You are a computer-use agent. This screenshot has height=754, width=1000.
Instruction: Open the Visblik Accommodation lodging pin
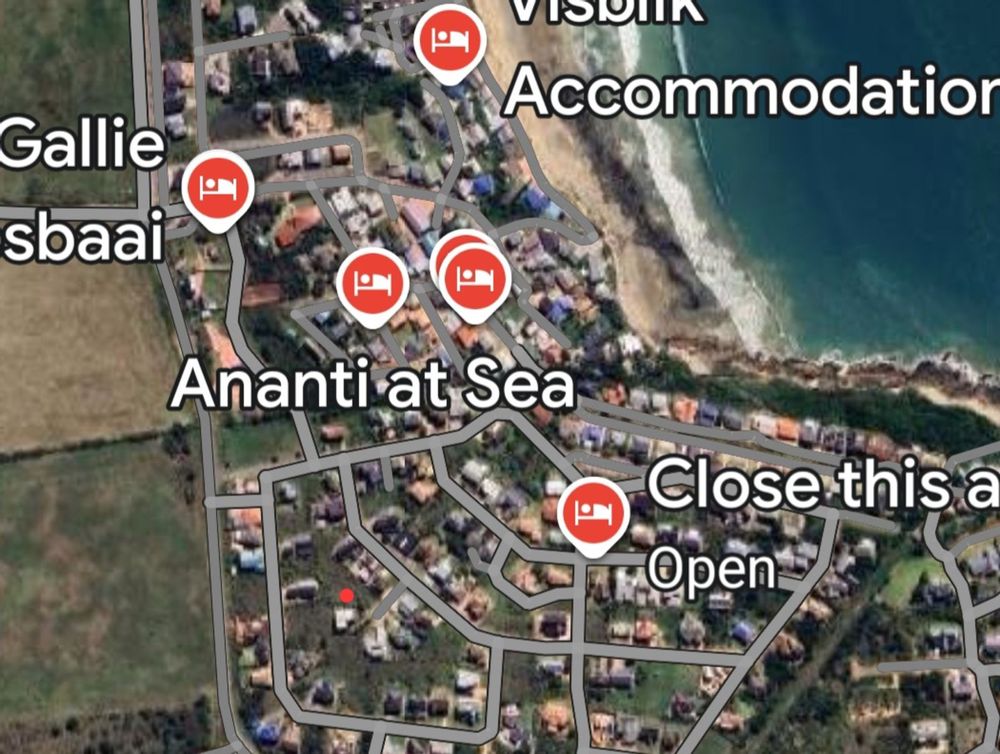point(449,42)
